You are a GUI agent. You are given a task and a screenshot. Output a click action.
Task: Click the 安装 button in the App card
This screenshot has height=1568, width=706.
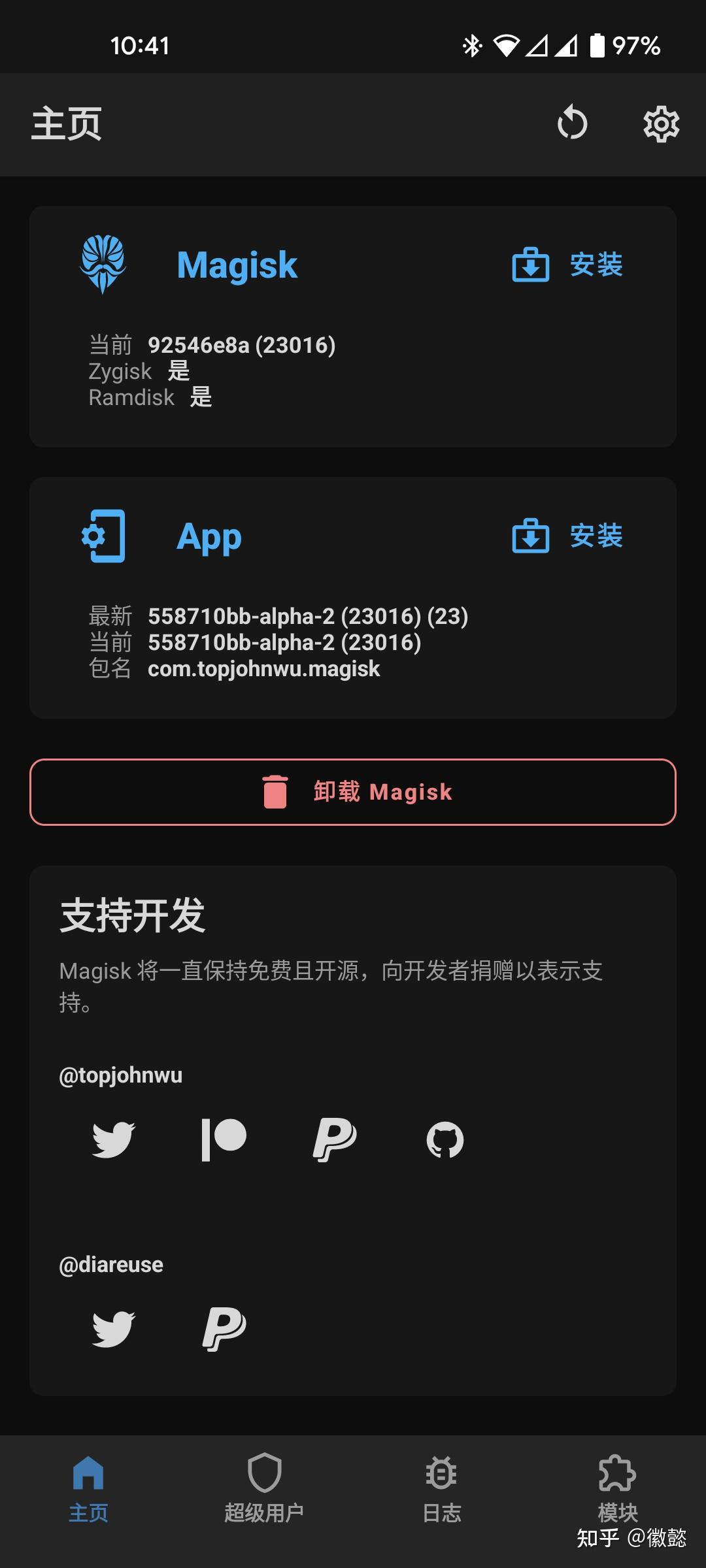click(596, 537)
